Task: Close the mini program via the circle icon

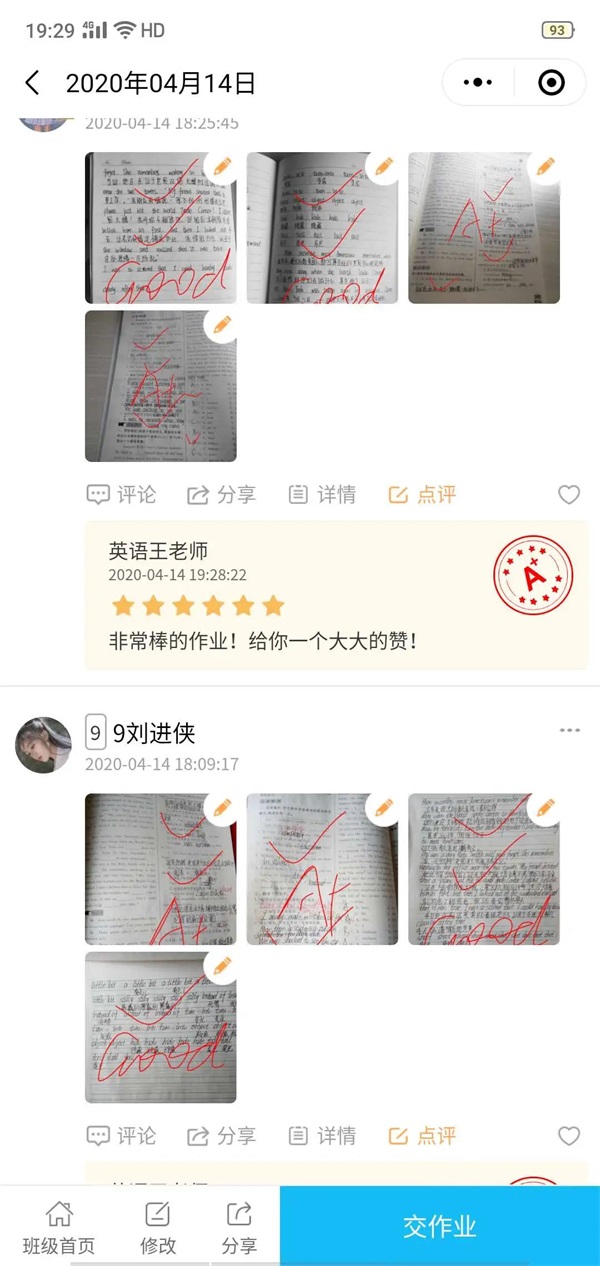Action: point(551,83)
